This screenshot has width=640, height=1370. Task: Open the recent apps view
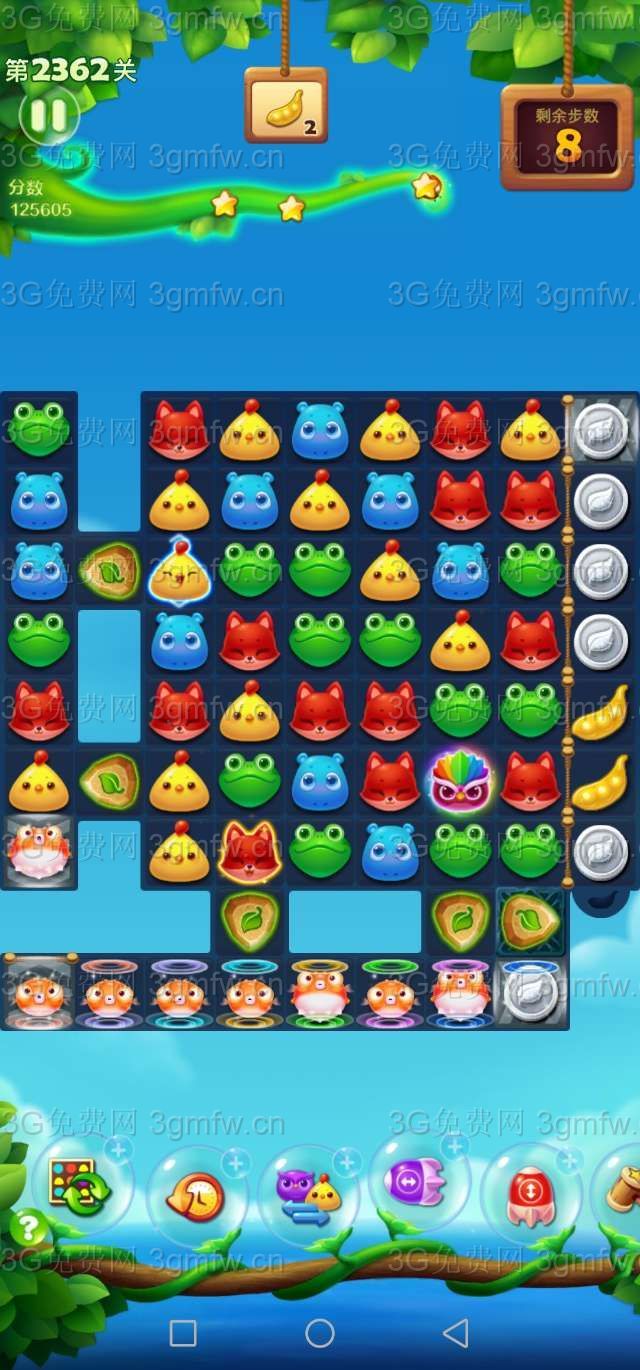point(183,1333)
